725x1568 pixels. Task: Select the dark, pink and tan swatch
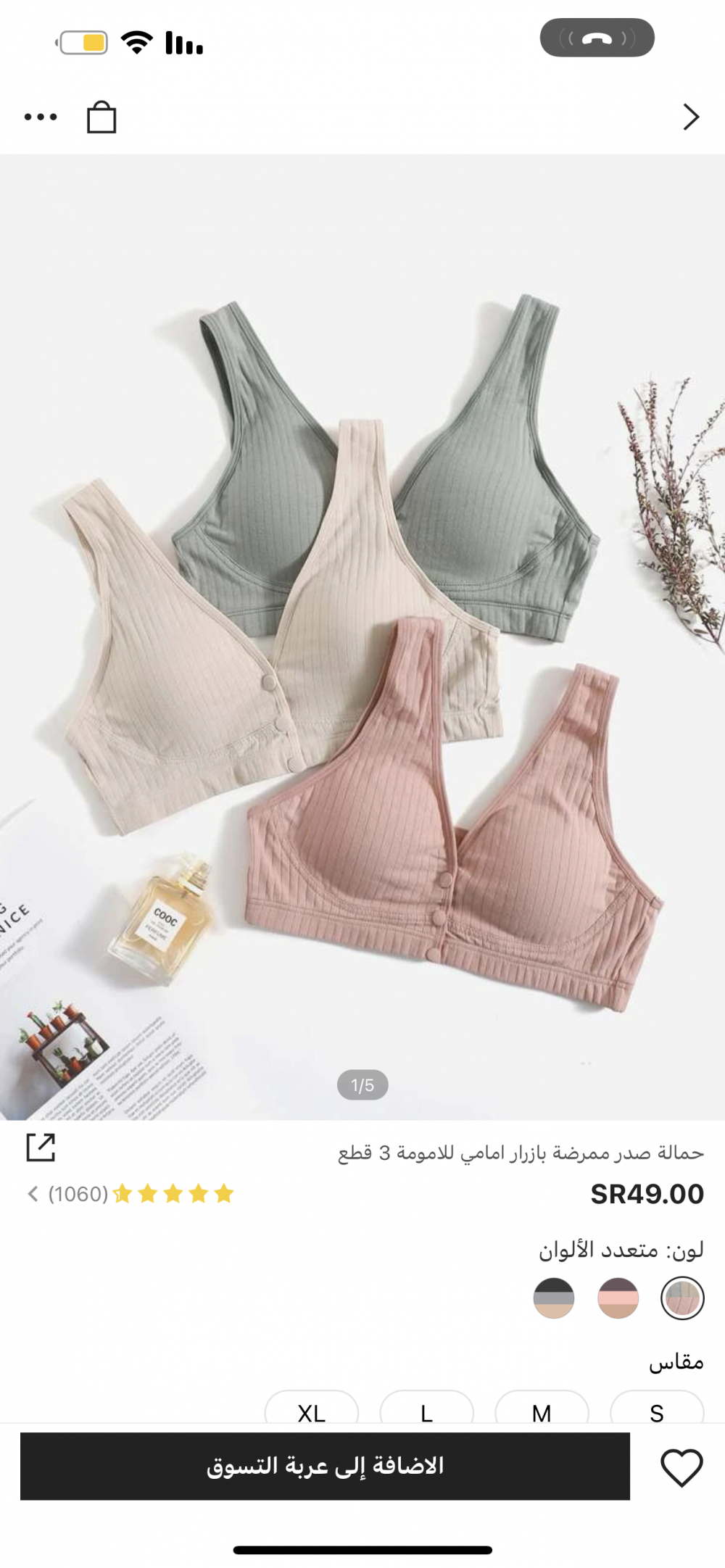(618, 1298)
